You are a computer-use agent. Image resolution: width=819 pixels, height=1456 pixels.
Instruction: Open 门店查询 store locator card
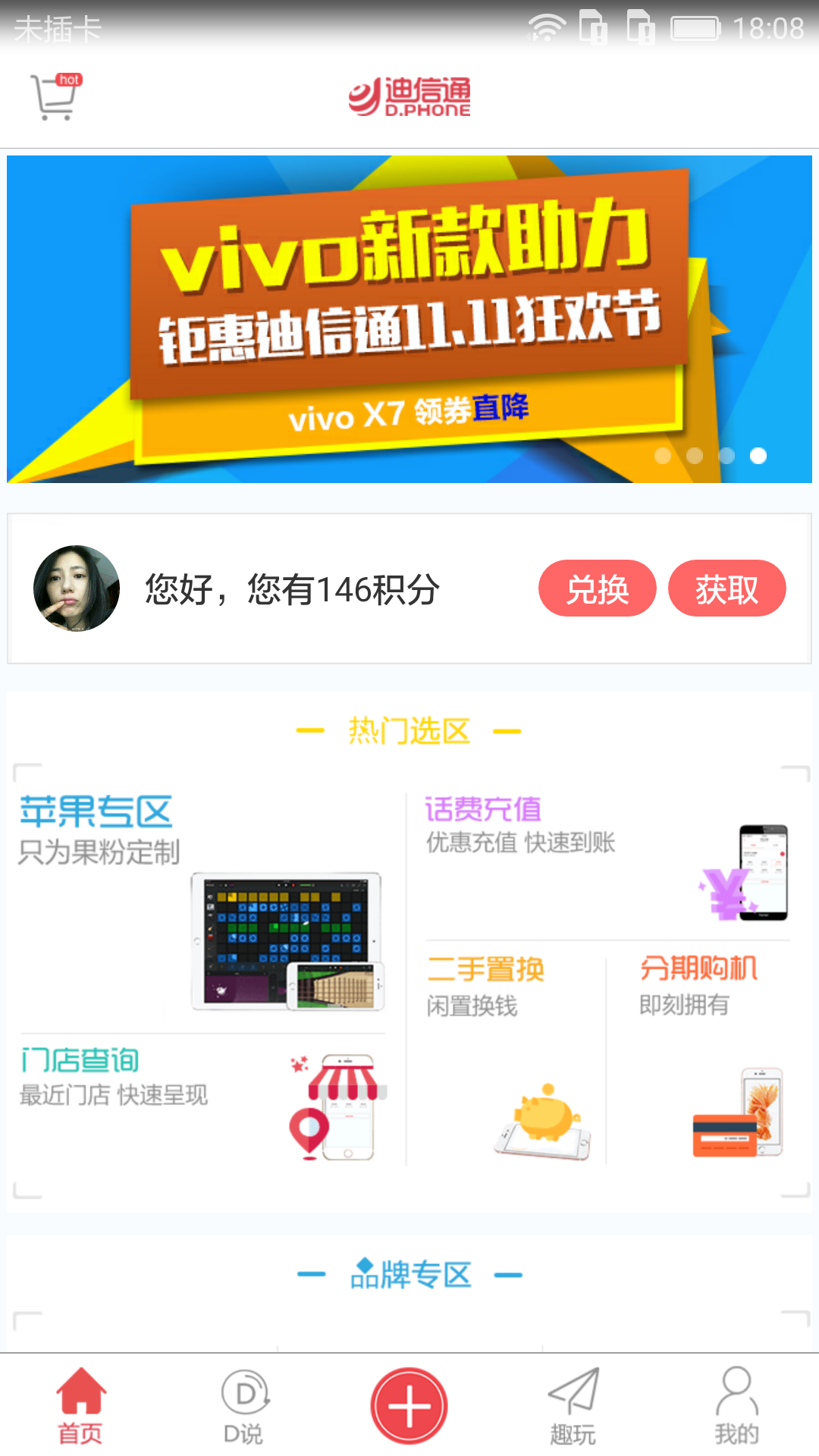[x=203, y=1100]
